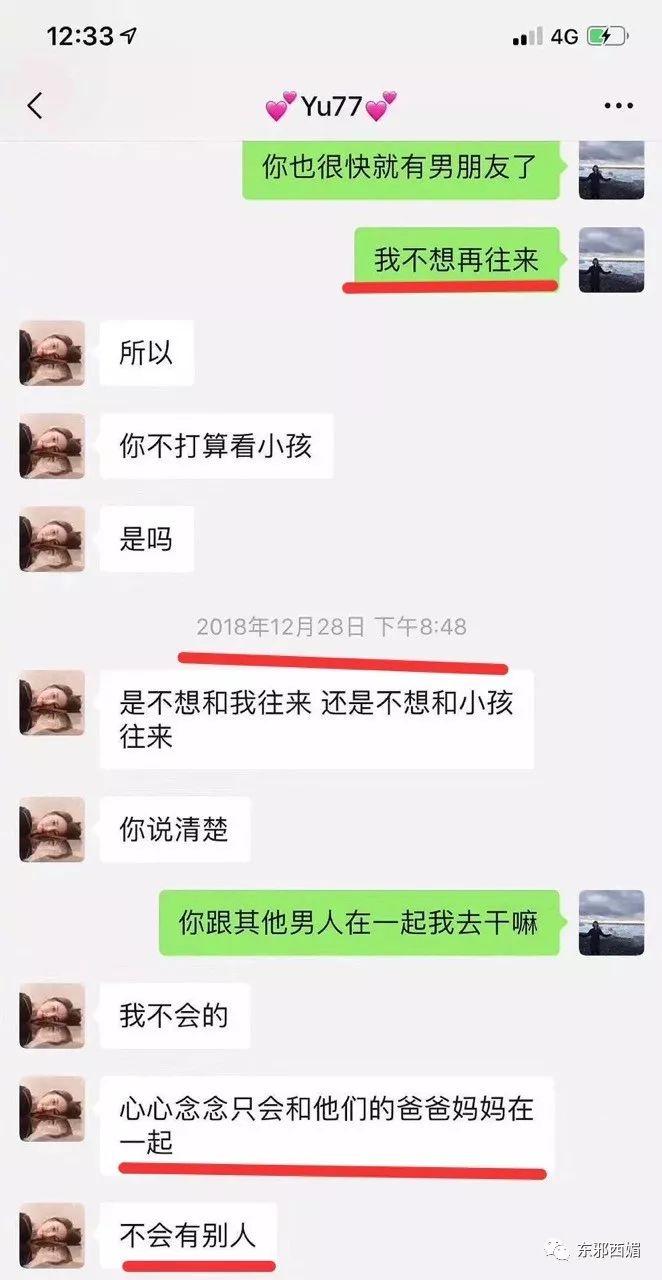
Task: Tap contact avatar next to '你说清楚'
Action: tap(52, 829)
